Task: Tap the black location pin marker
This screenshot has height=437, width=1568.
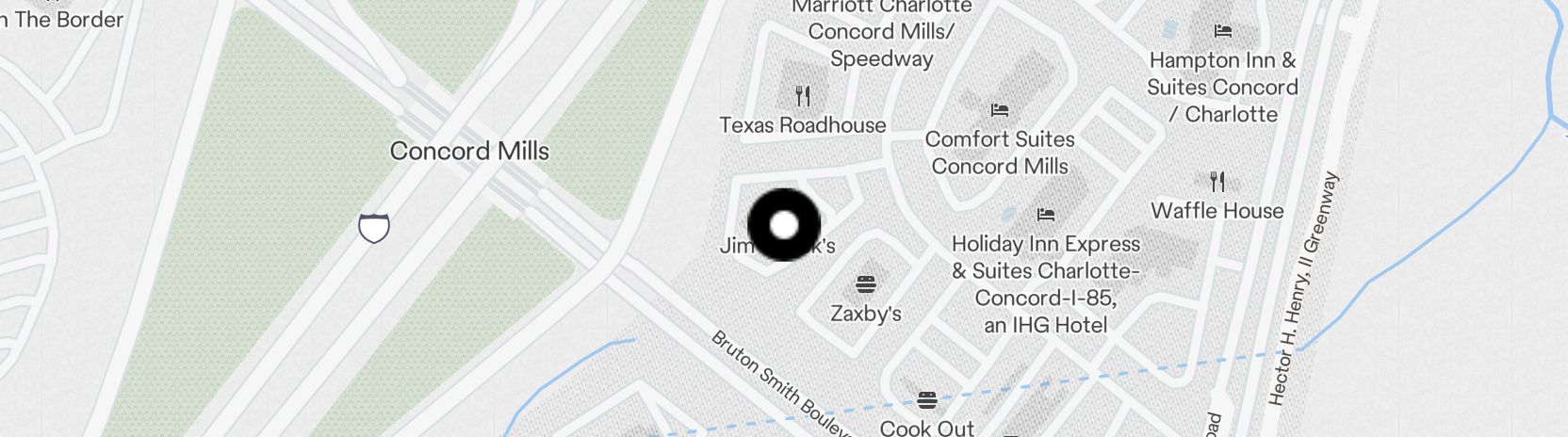Action: pos(784,225)
